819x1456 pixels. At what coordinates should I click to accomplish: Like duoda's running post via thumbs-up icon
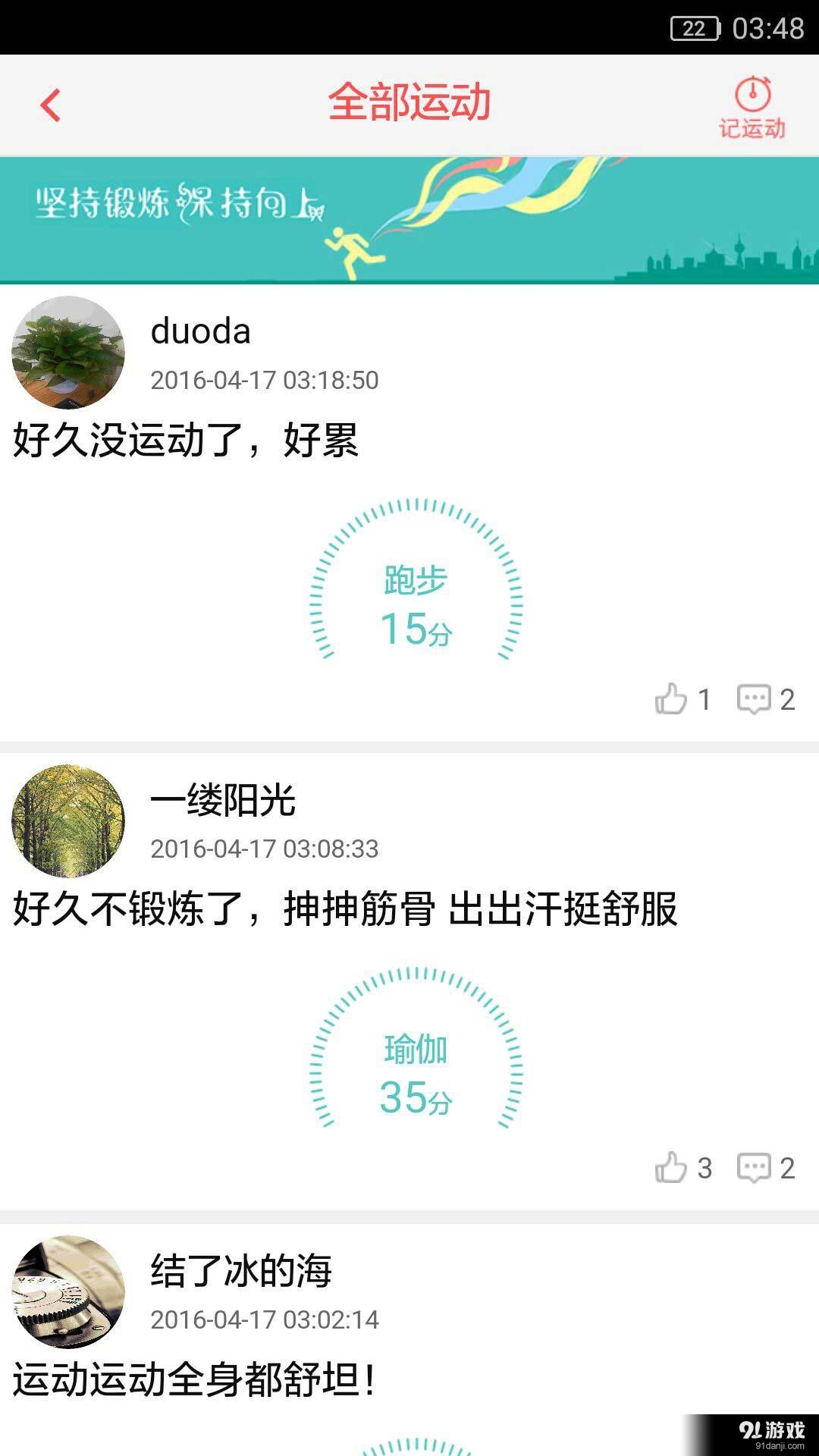671,699
